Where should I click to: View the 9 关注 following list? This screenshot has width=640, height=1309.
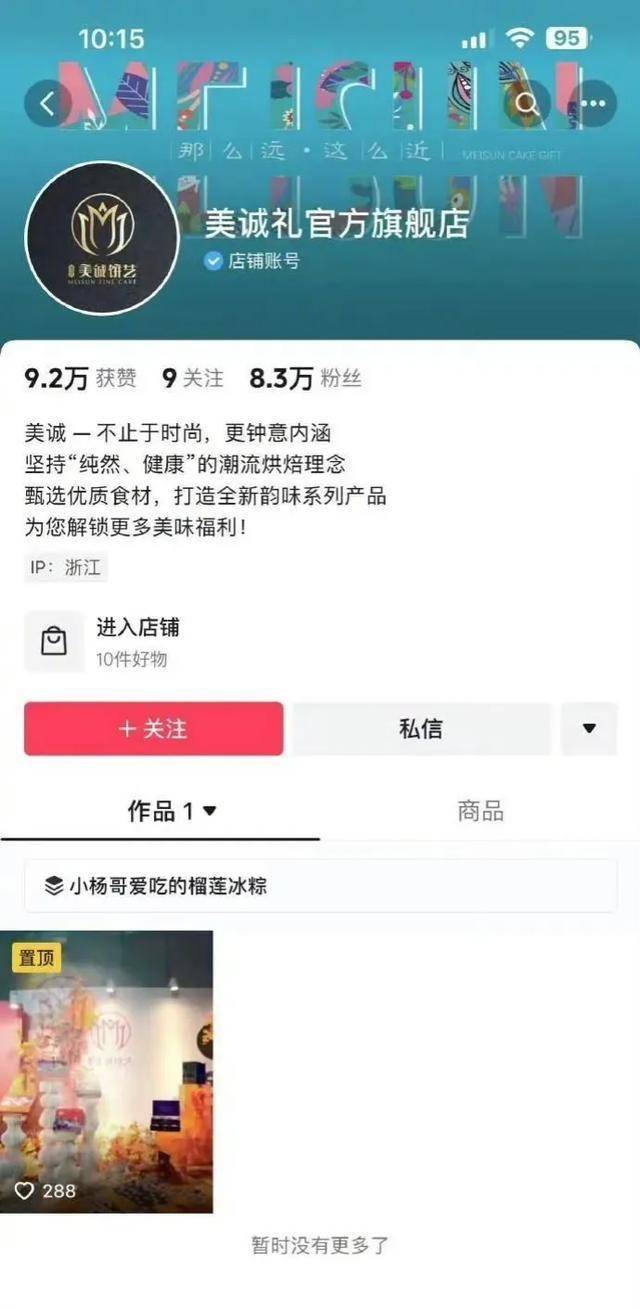tap(193, 378)
